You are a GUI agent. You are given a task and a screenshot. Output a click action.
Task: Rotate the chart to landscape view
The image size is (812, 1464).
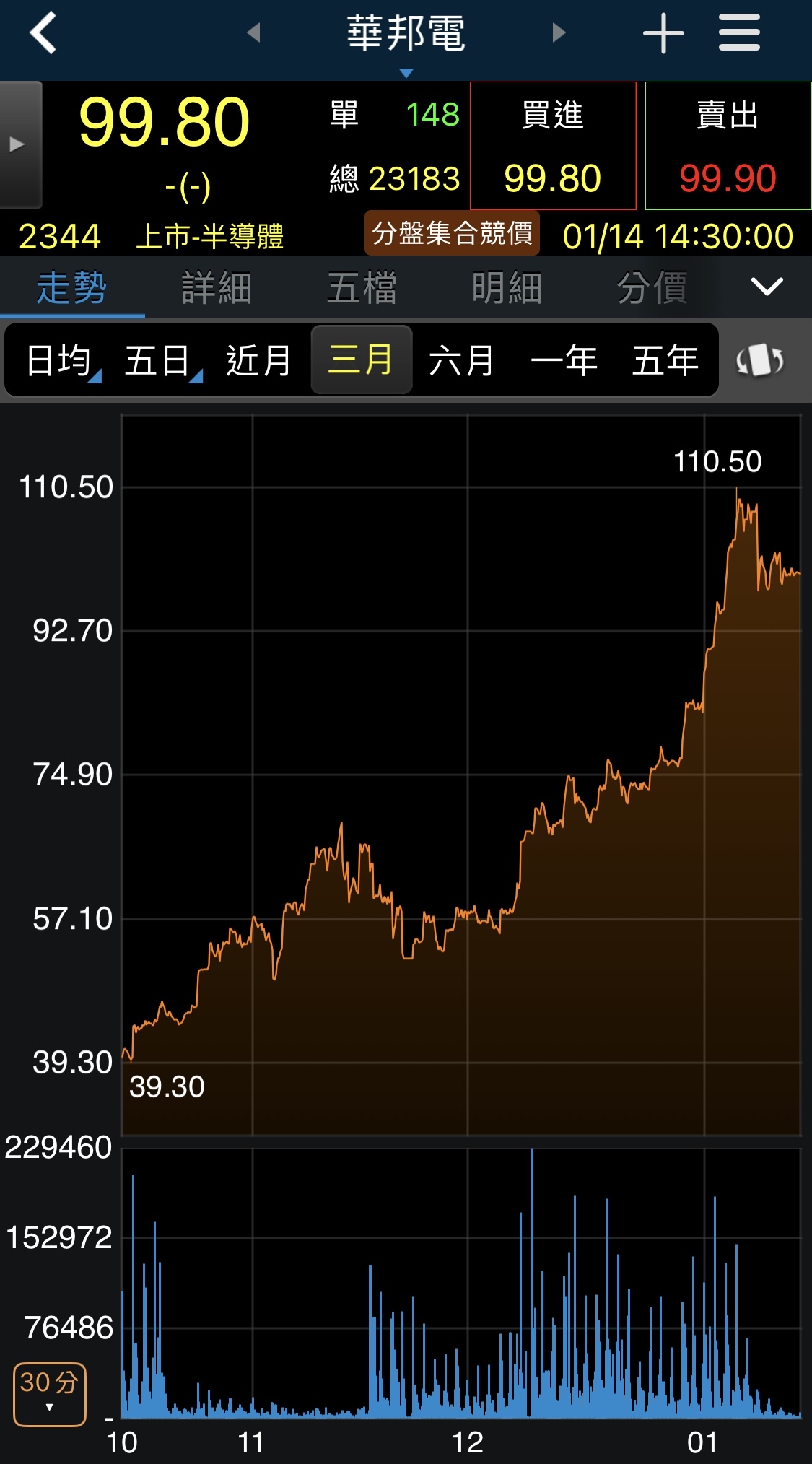click(x=760, y=360)
